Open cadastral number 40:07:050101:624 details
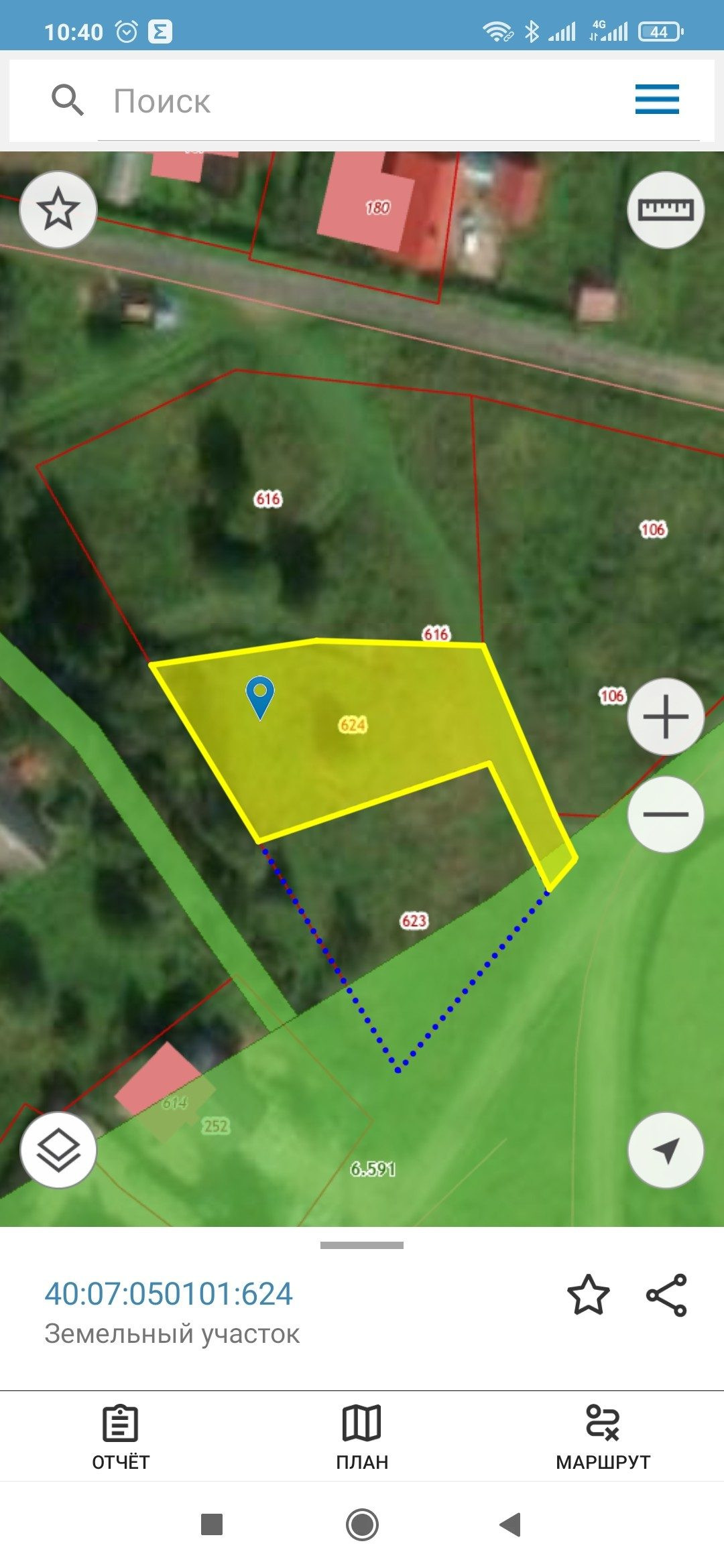Image resolution: width=724 pixels, height=1568 pixels. click(x=169, y=1294)
